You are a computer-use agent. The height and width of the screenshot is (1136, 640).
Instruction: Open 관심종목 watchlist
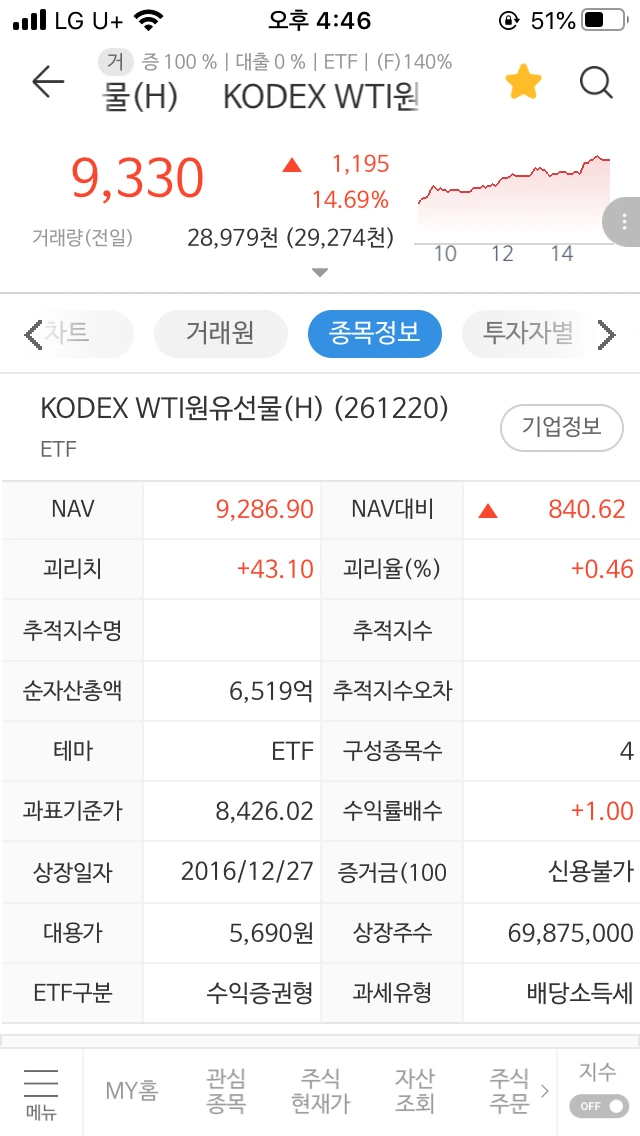(225, 1091)
